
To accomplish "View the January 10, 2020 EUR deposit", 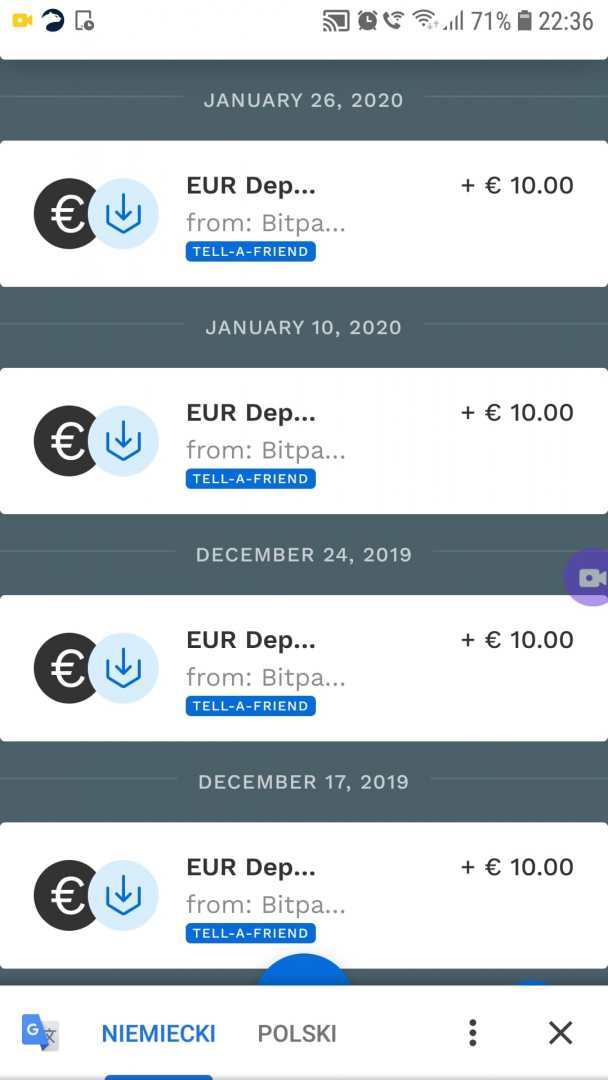I will click(x=303, y=441).
